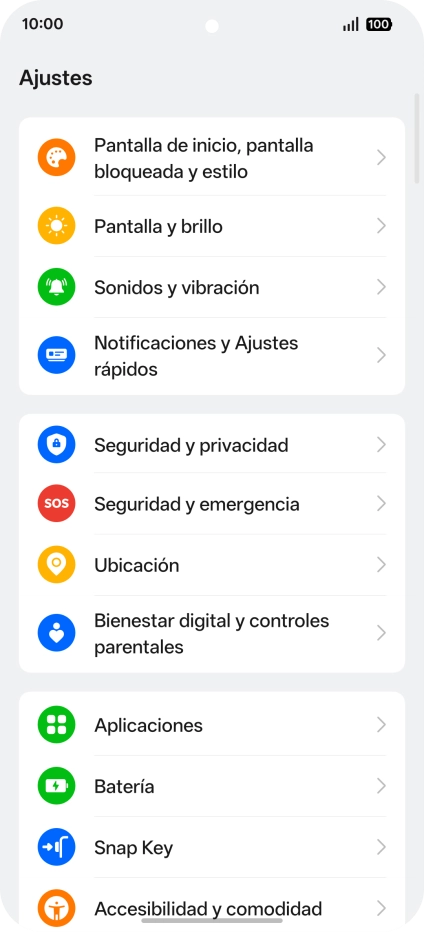Open Bienestar digital y controles parentales
Image resolution: width=424 pixels, height=932 pixels.
coord(212,633)
